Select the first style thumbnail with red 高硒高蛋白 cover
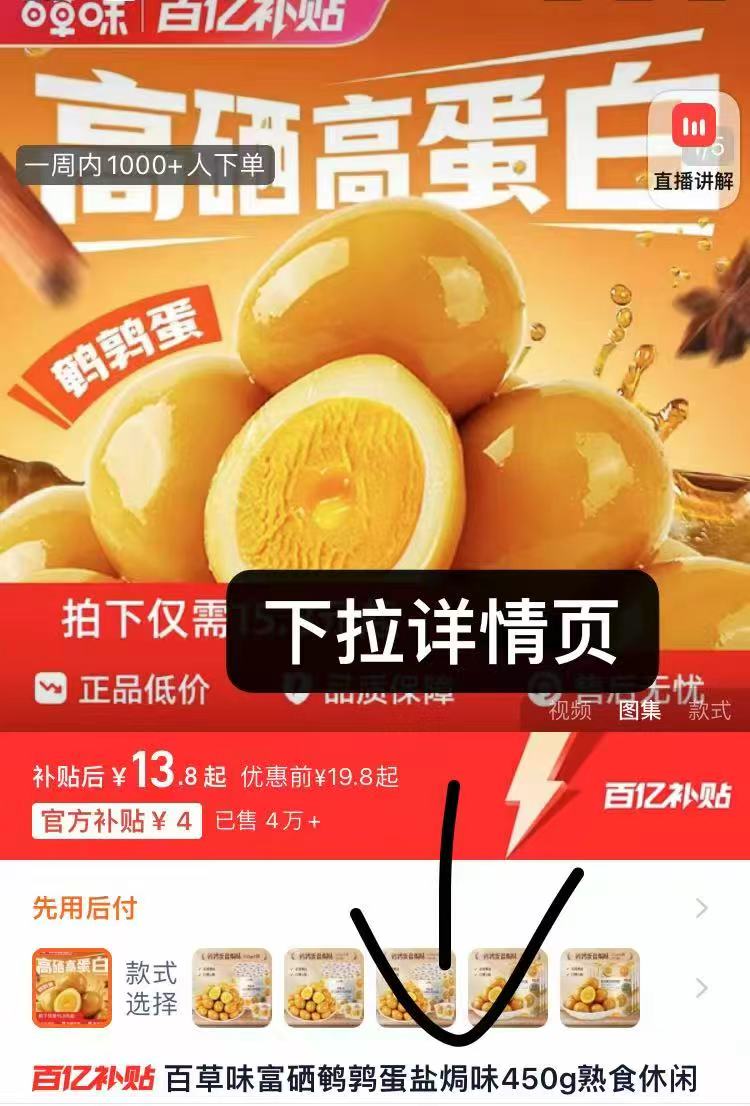 click(72, 988)
